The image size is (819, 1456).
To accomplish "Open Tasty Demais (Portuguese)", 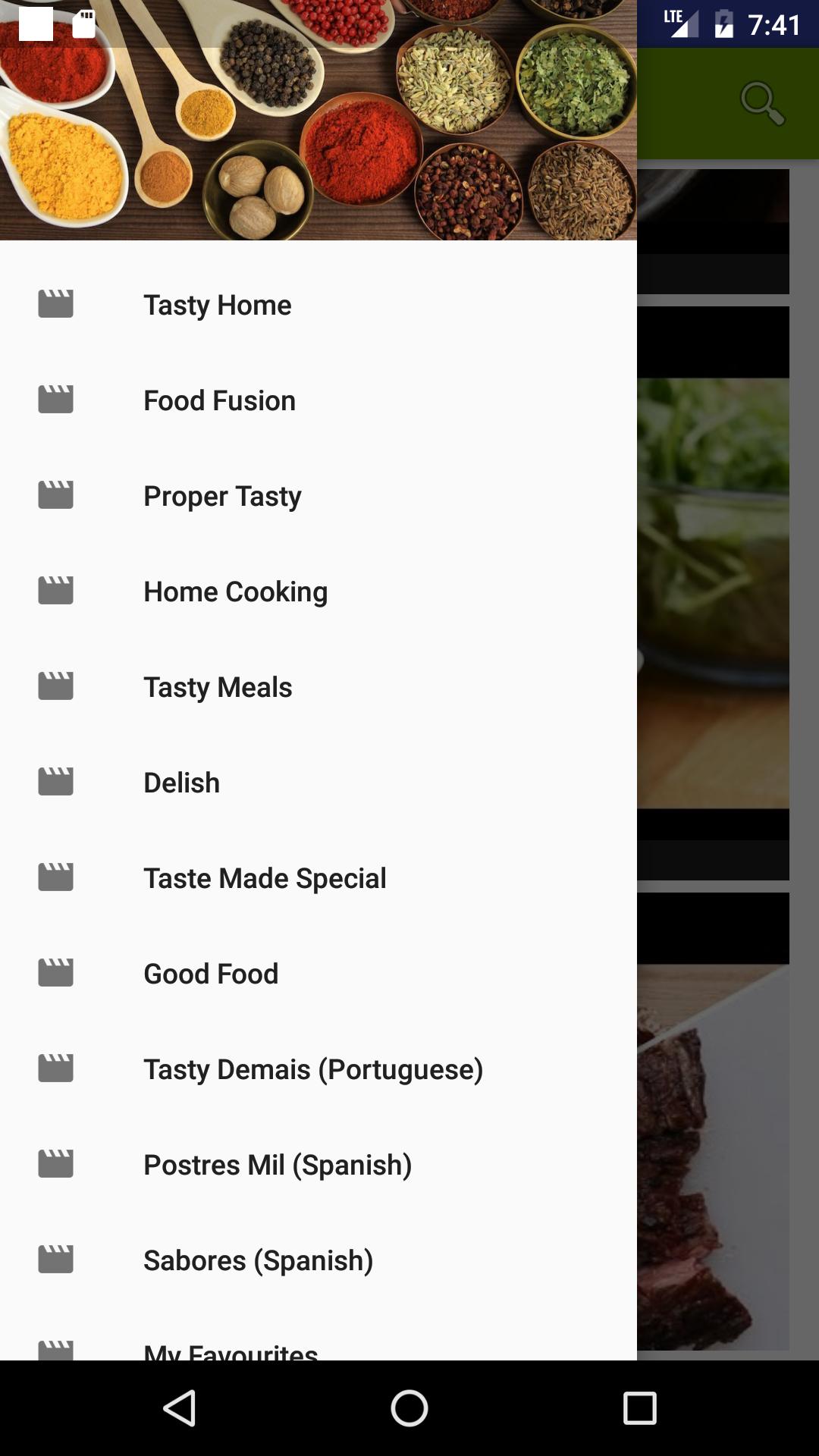I will coord(313,1068).
